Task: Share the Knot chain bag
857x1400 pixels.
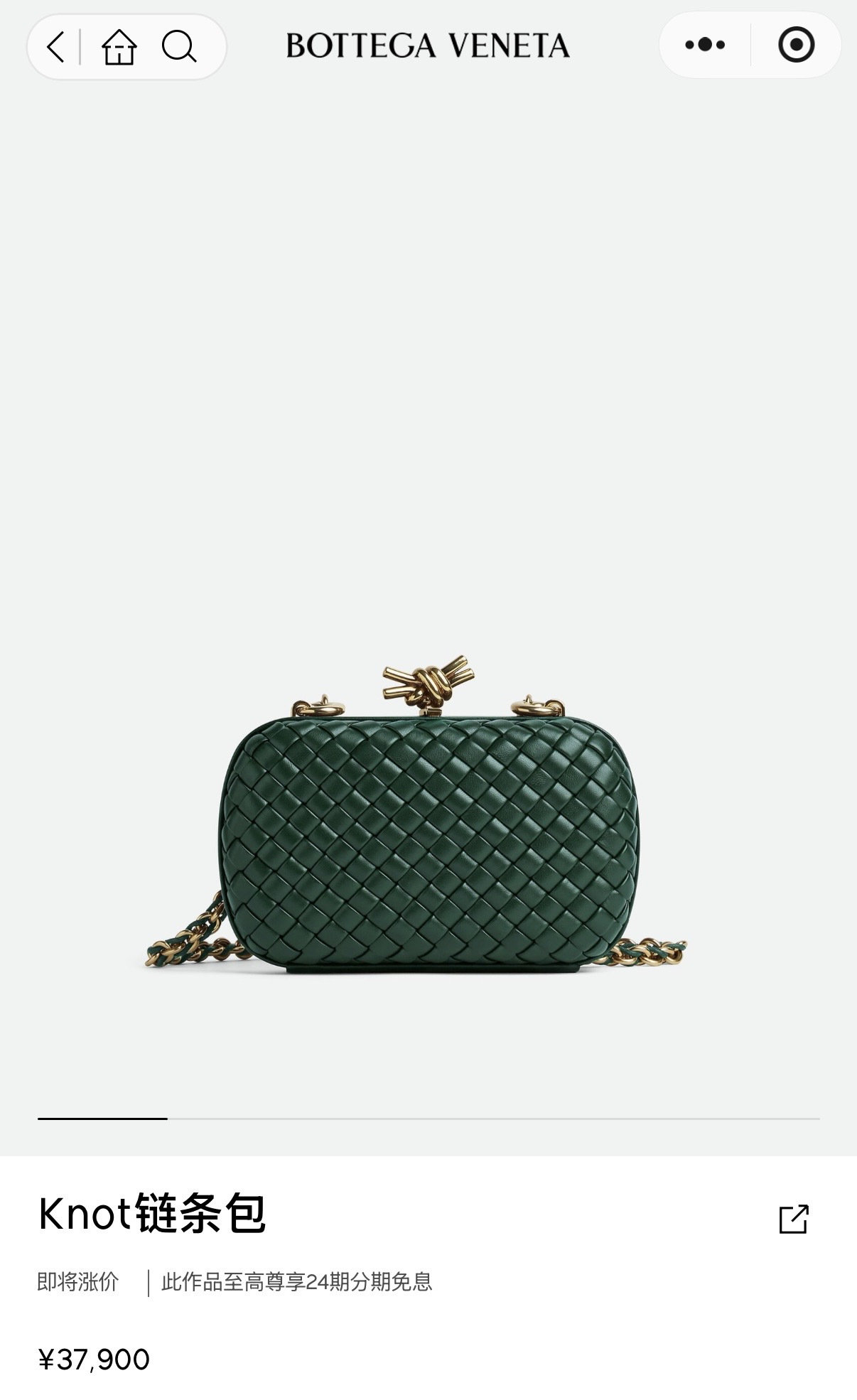Action: pos(793,1219)
